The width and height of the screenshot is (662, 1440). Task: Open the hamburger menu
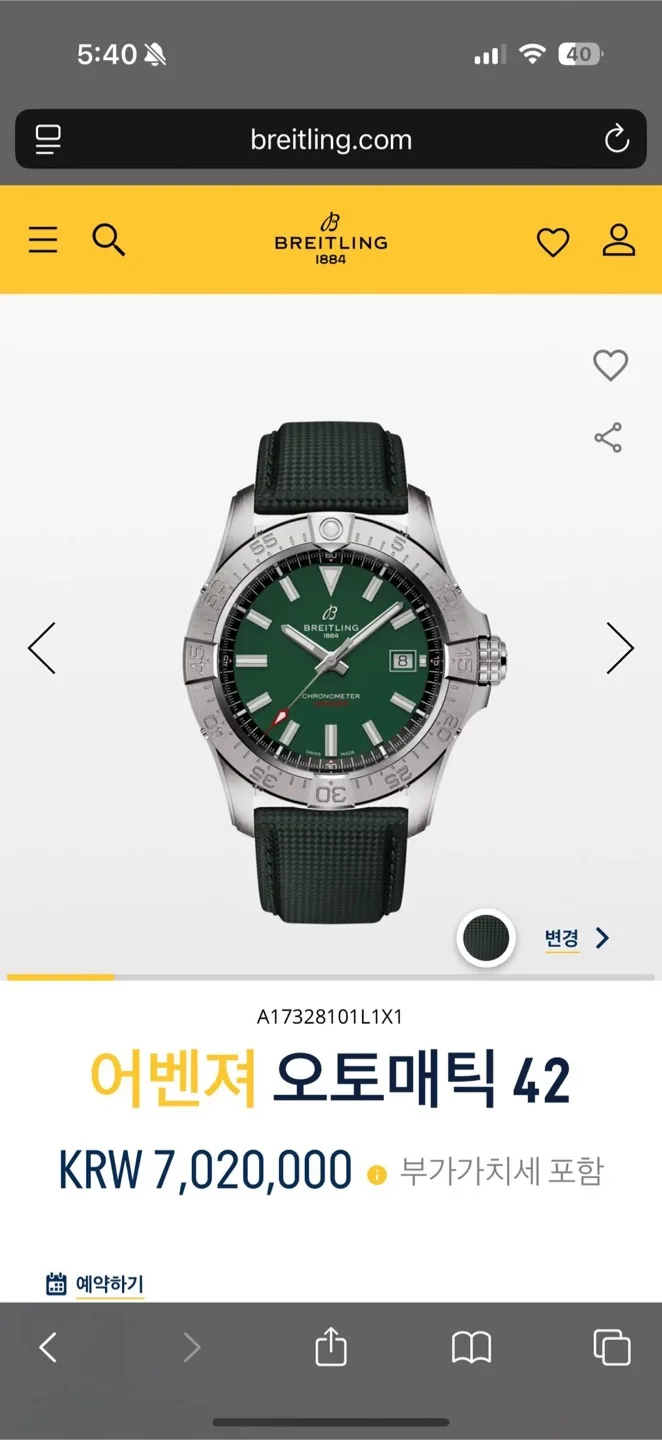tap(43, 240)
